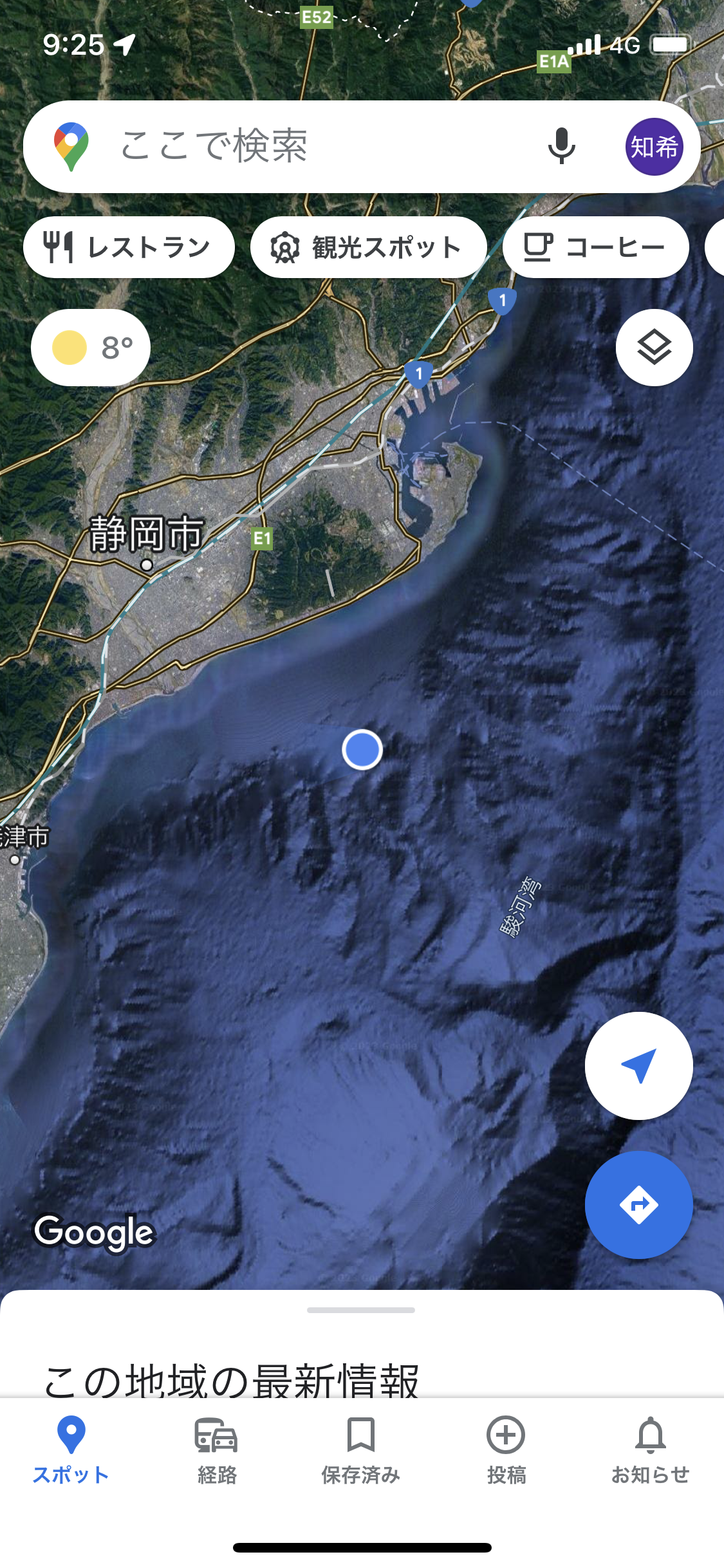Screen dimensions: 724x1568
Task: Tap the 静岡市 city label on map
Action: [147, 534]
